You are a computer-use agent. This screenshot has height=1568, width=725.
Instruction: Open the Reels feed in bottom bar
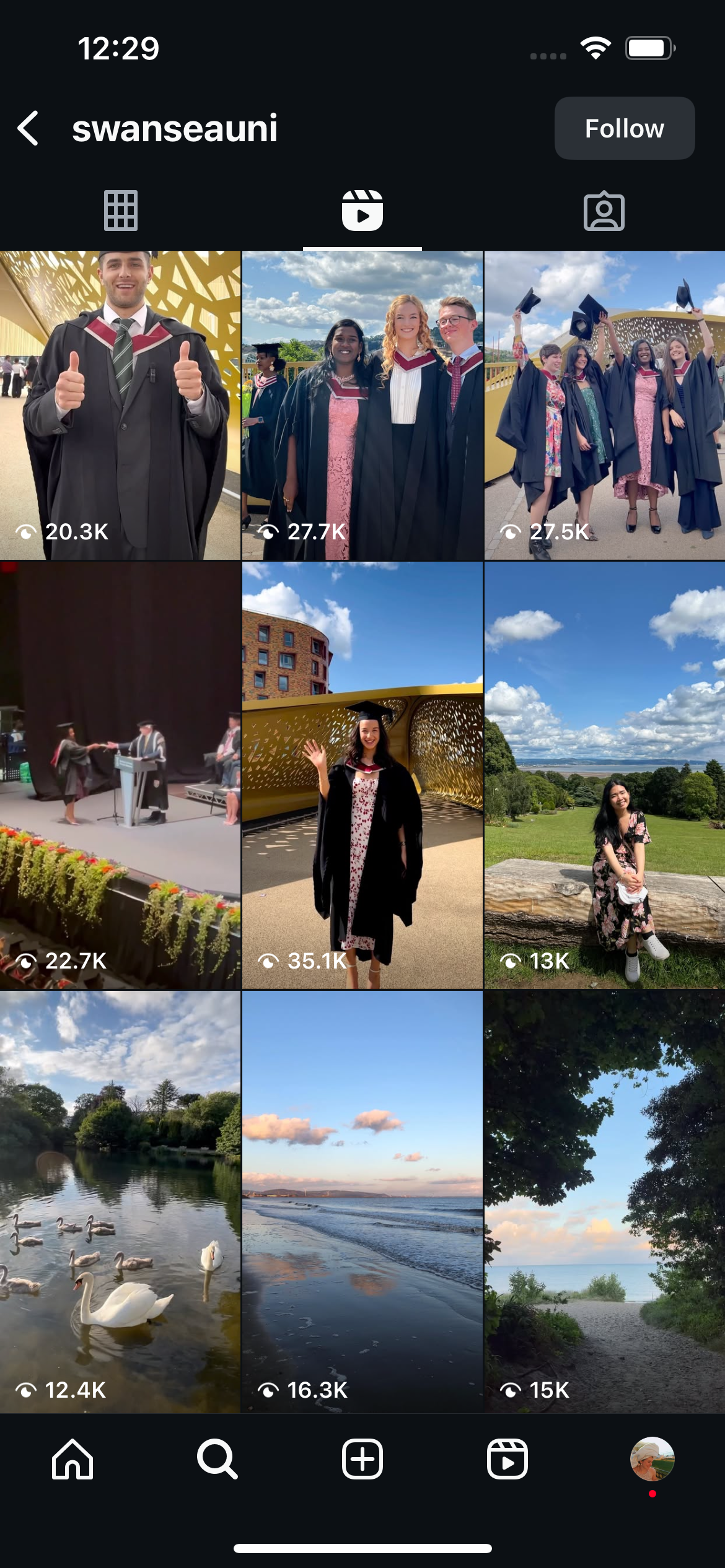click(x=507, y=1459)
